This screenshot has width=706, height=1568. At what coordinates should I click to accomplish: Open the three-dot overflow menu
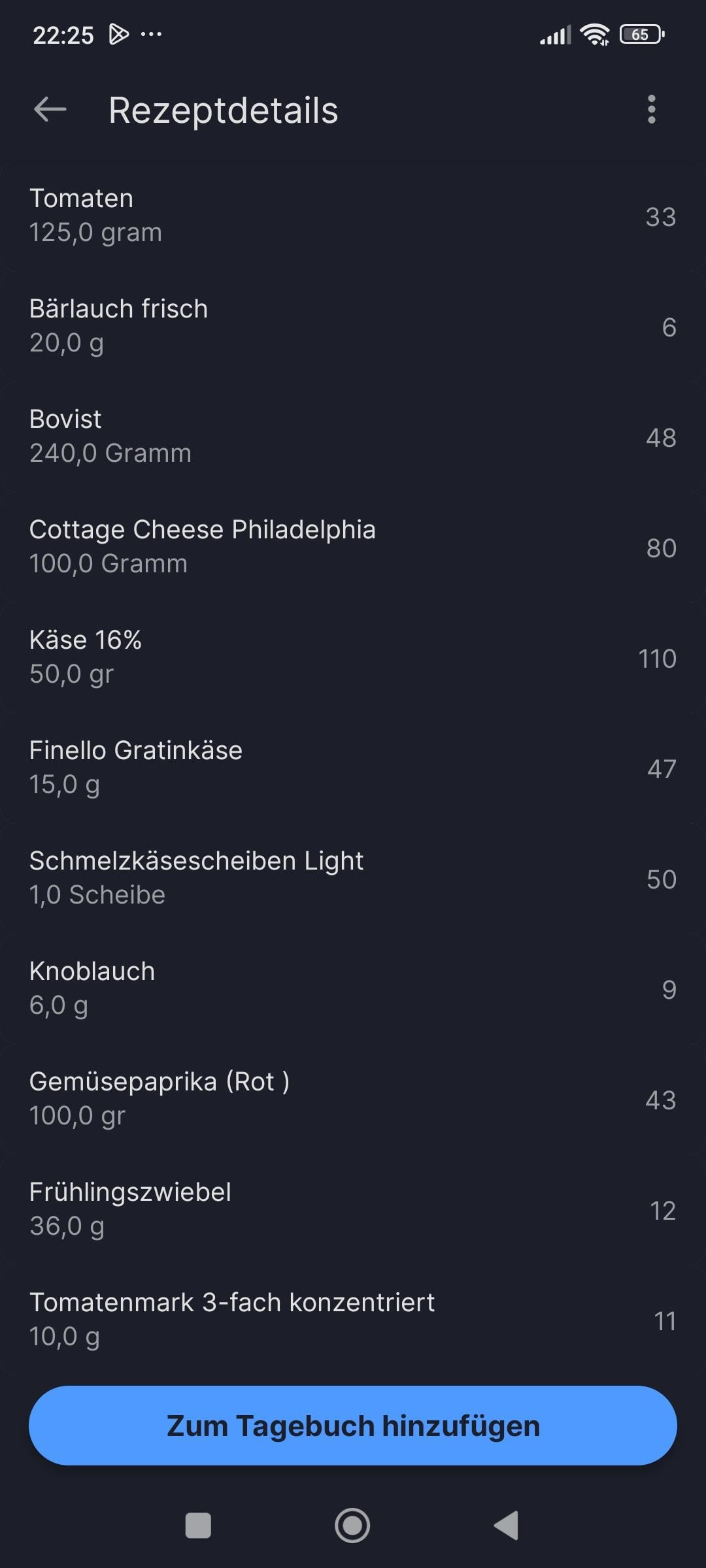651,110
